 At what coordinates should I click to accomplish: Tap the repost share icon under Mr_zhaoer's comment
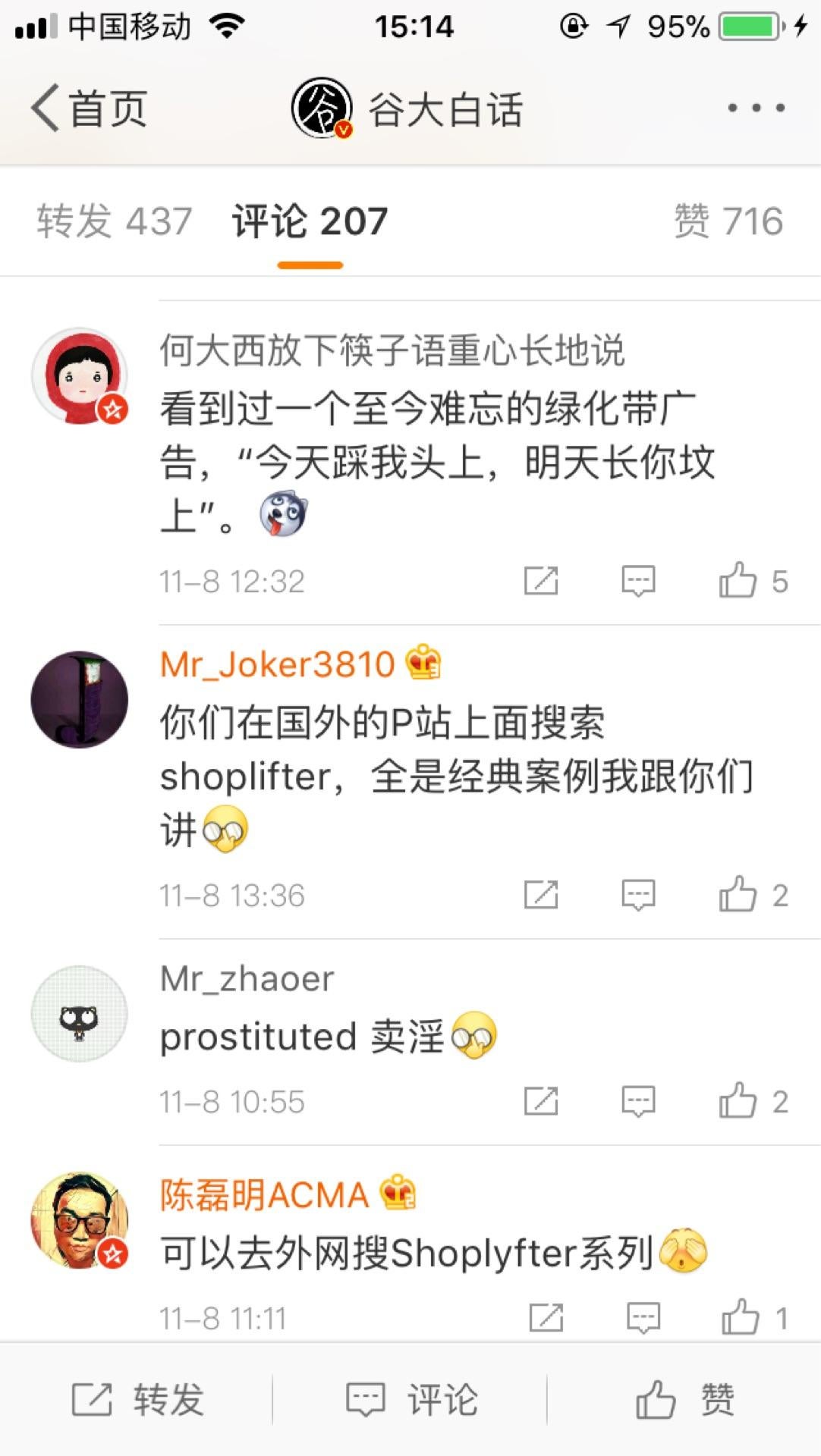click(542, 1101)
